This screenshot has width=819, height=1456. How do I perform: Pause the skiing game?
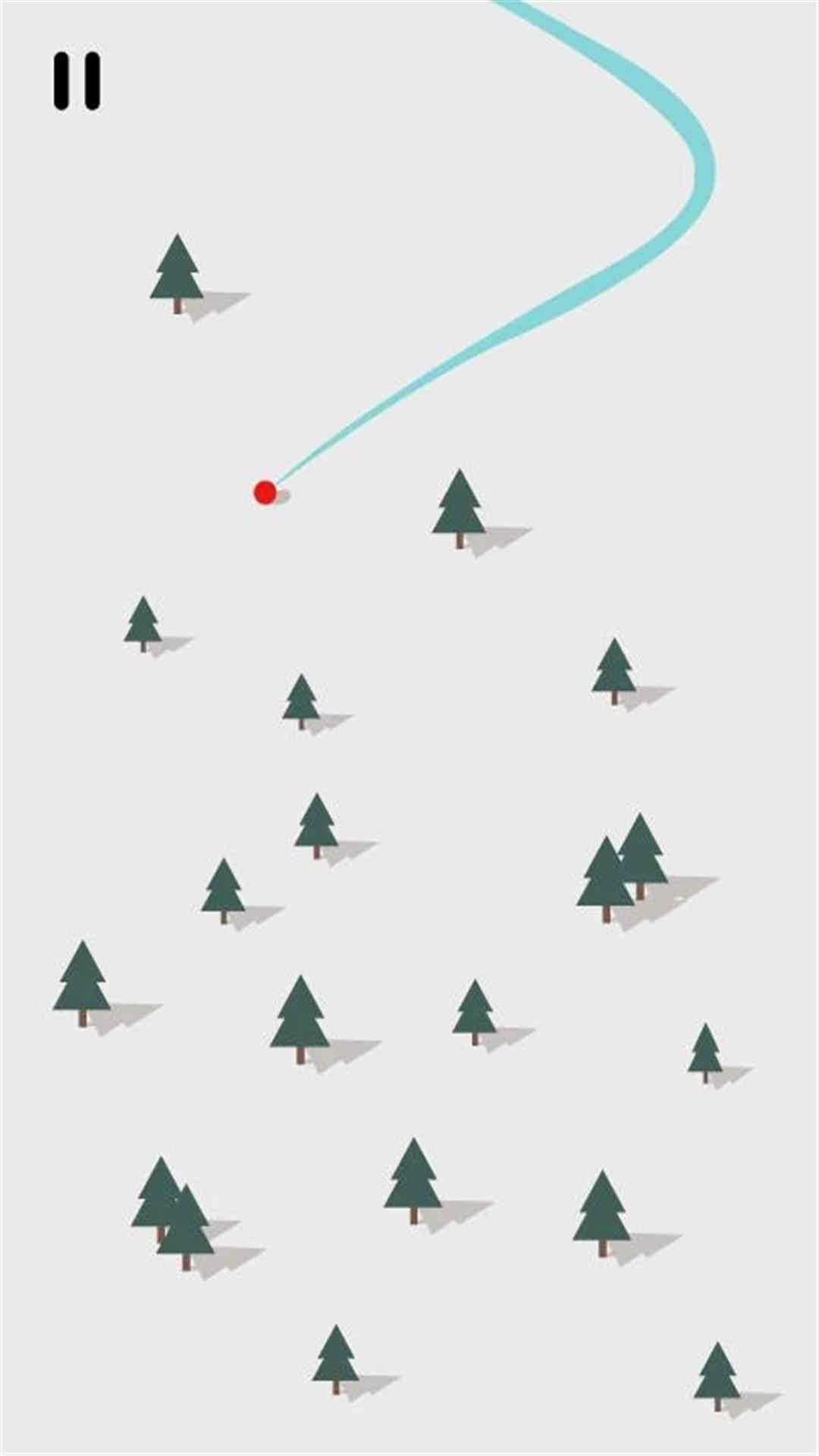(x=77, y=80)
